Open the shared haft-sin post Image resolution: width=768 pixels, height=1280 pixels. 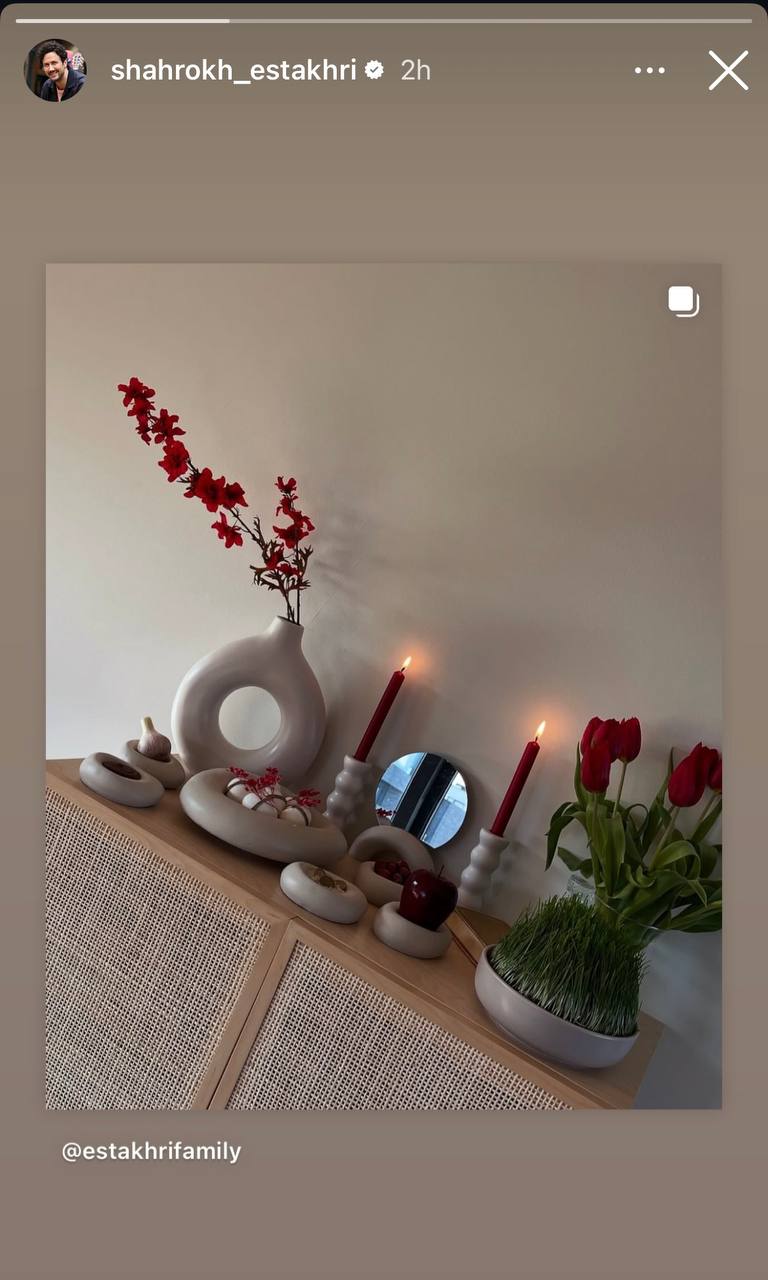point(383,686)
